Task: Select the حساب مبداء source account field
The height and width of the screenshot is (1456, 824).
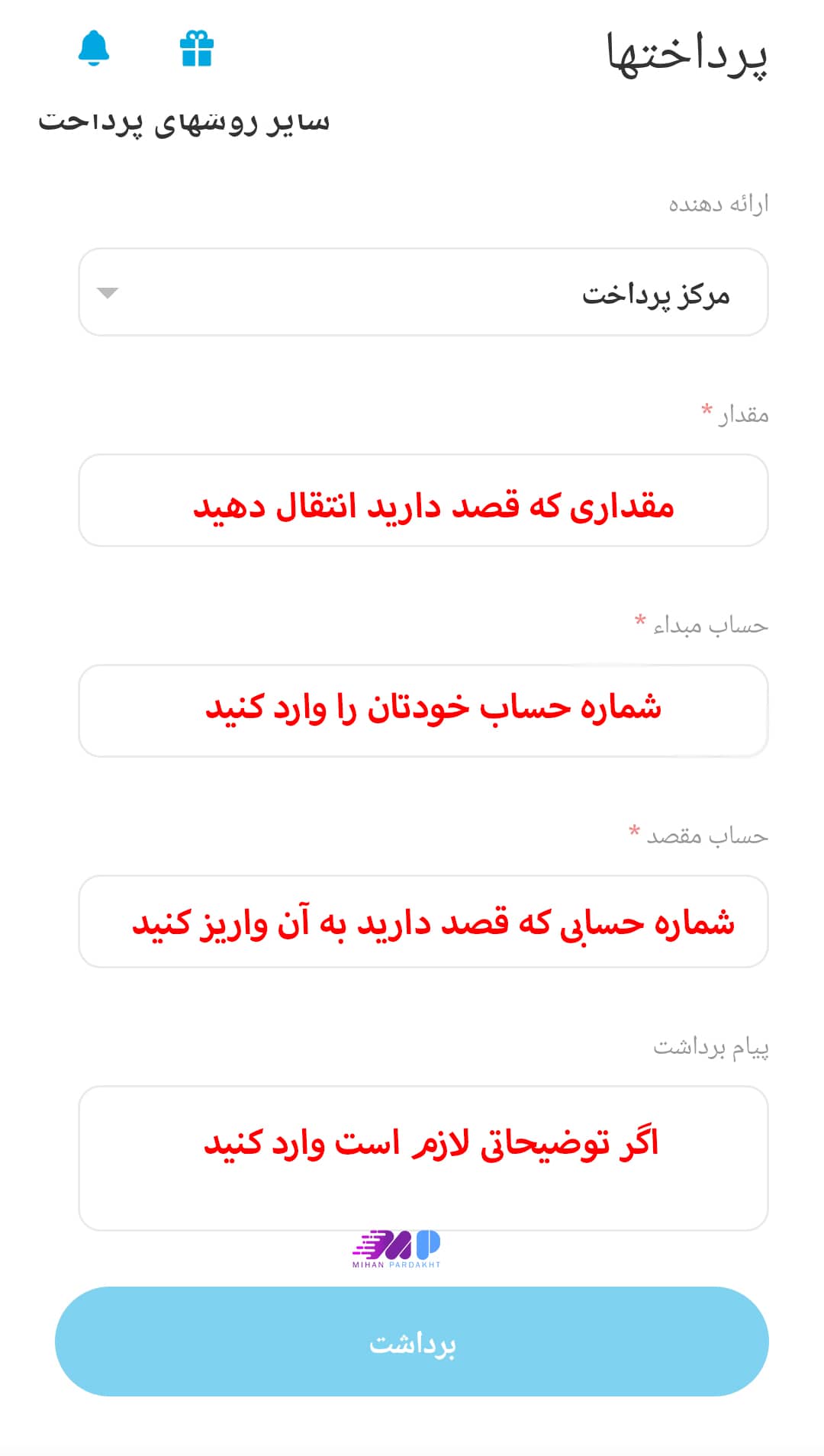Action: tap(425, 708)
